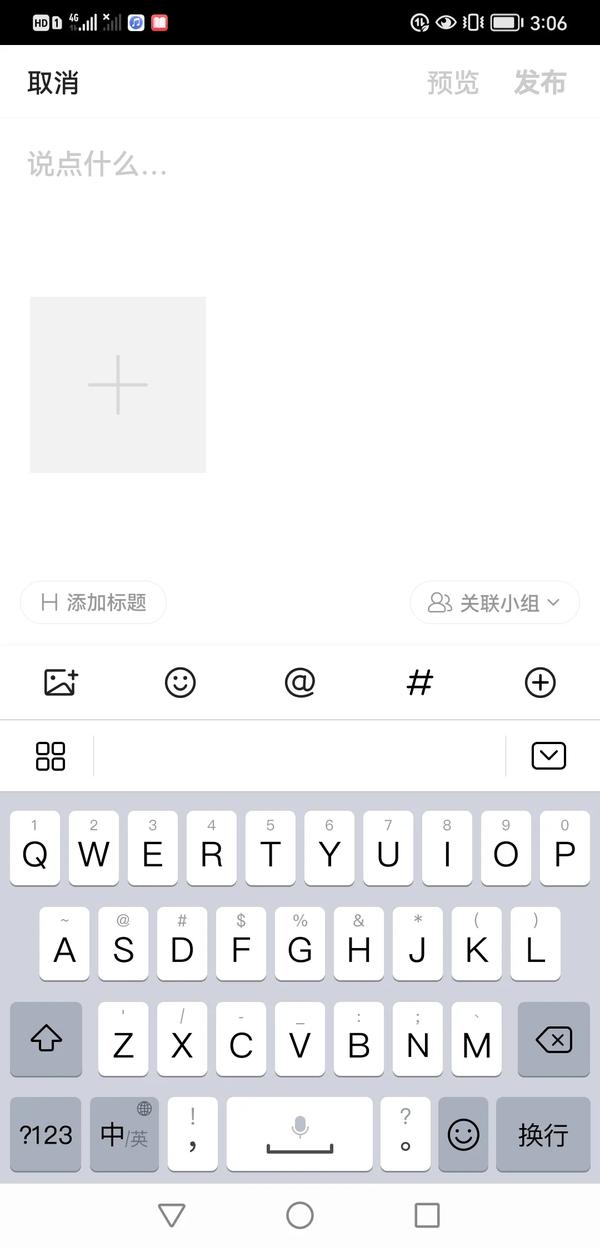Open more options with circled plus icon
600x1247 pixels.
point(540,683)
